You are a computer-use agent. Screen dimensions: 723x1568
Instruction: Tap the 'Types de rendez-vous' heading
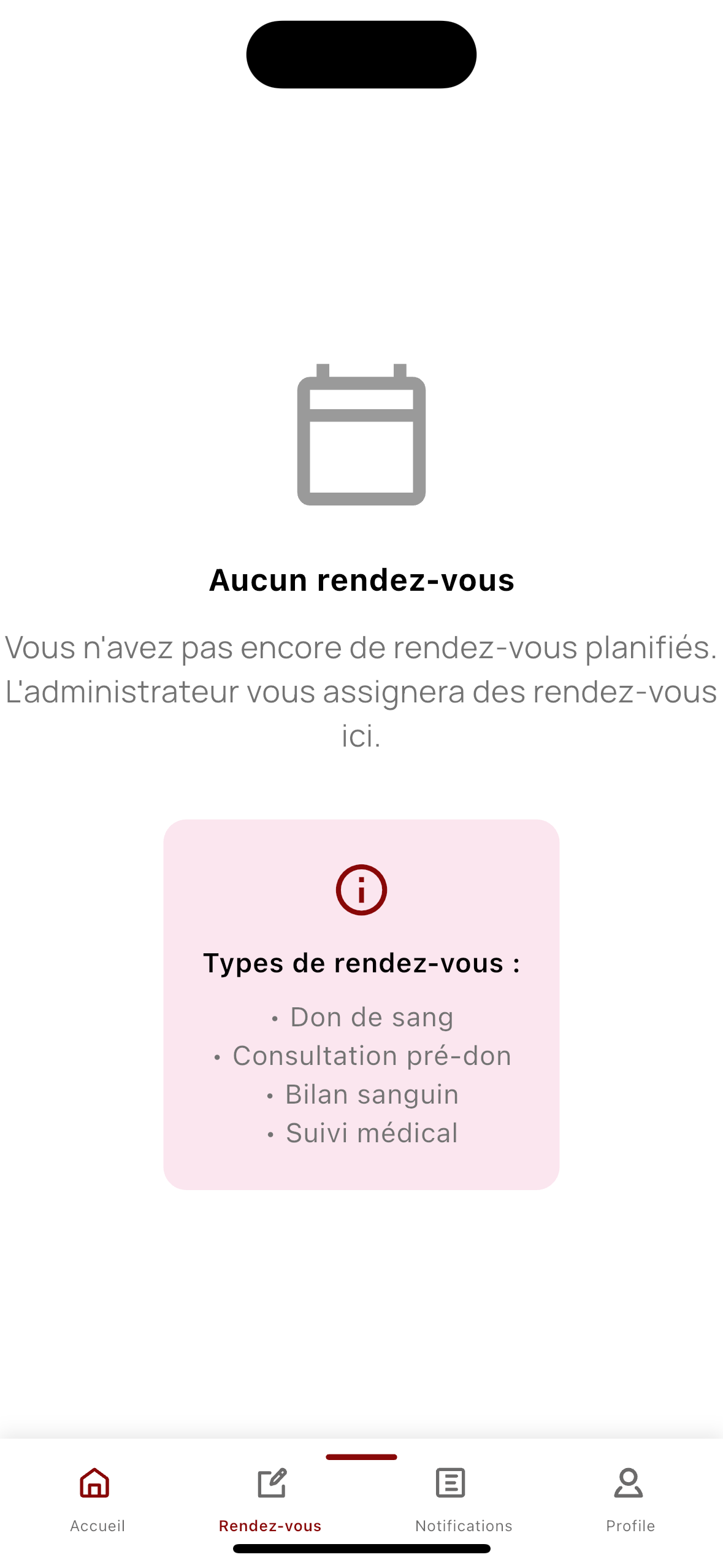[361, 962]
